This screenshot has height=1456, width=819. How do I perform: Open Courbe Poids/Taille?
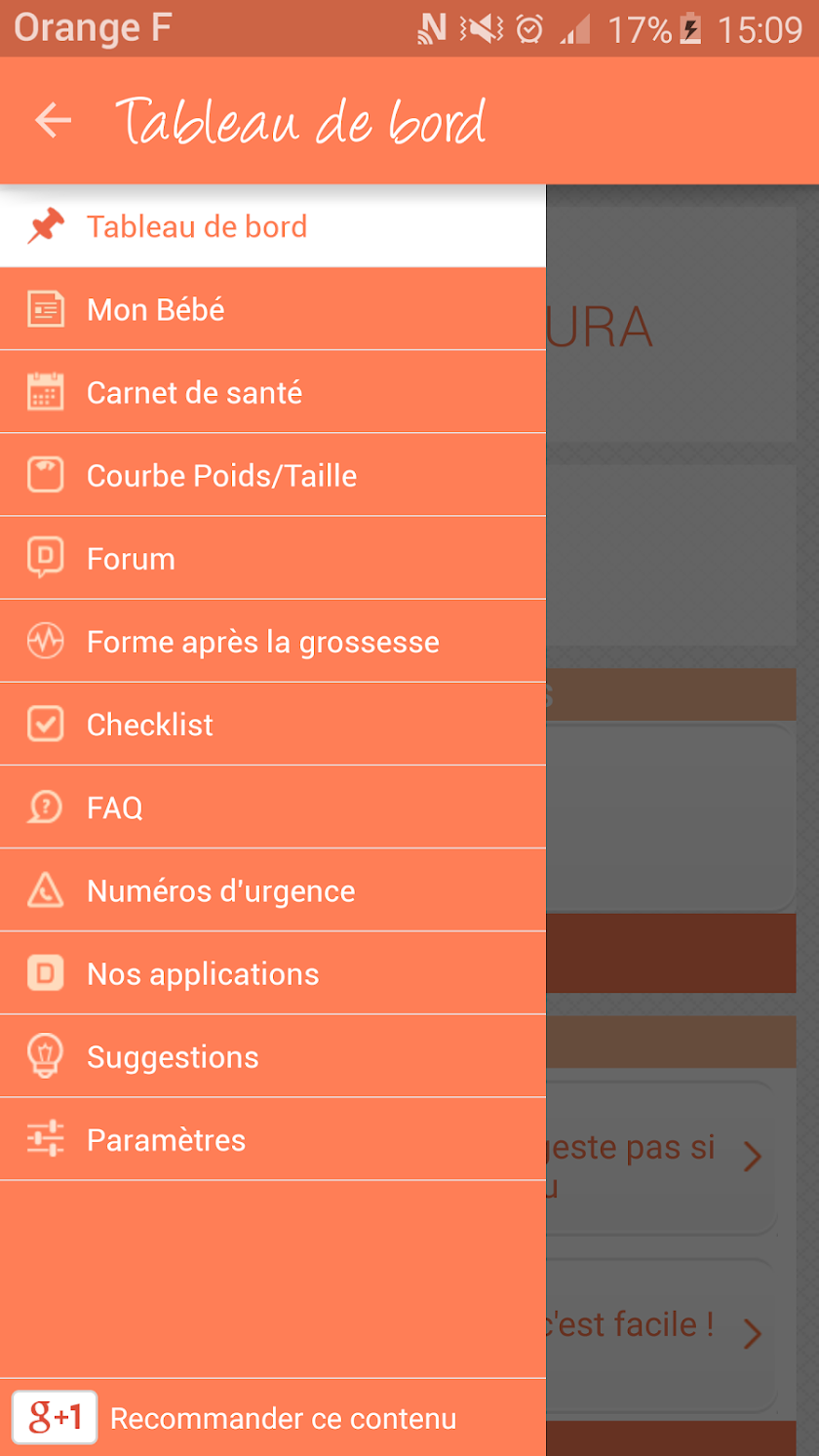click(x=273, y=475)
